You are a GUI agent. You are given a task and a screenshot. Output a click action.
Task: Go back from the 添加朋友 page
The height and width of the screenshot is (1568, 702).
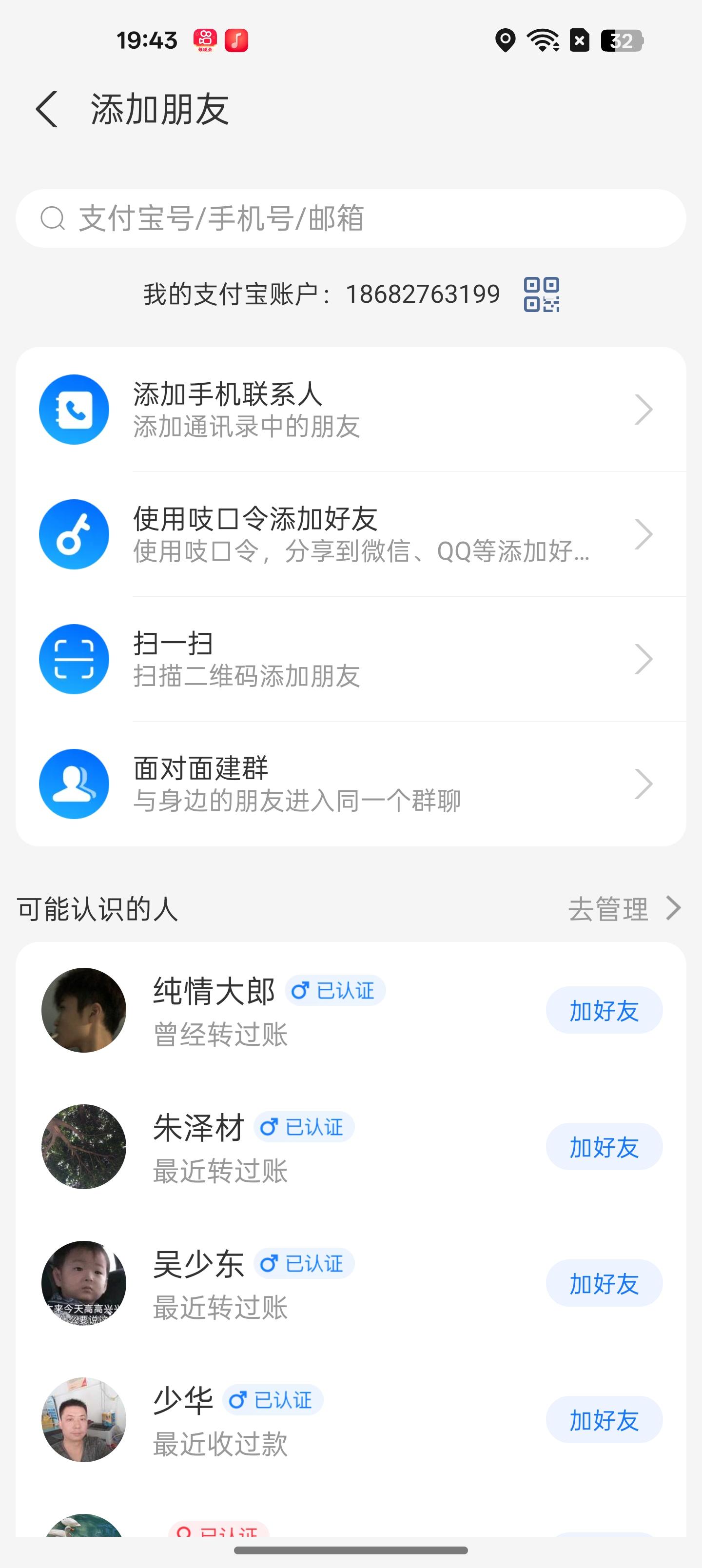47,110
